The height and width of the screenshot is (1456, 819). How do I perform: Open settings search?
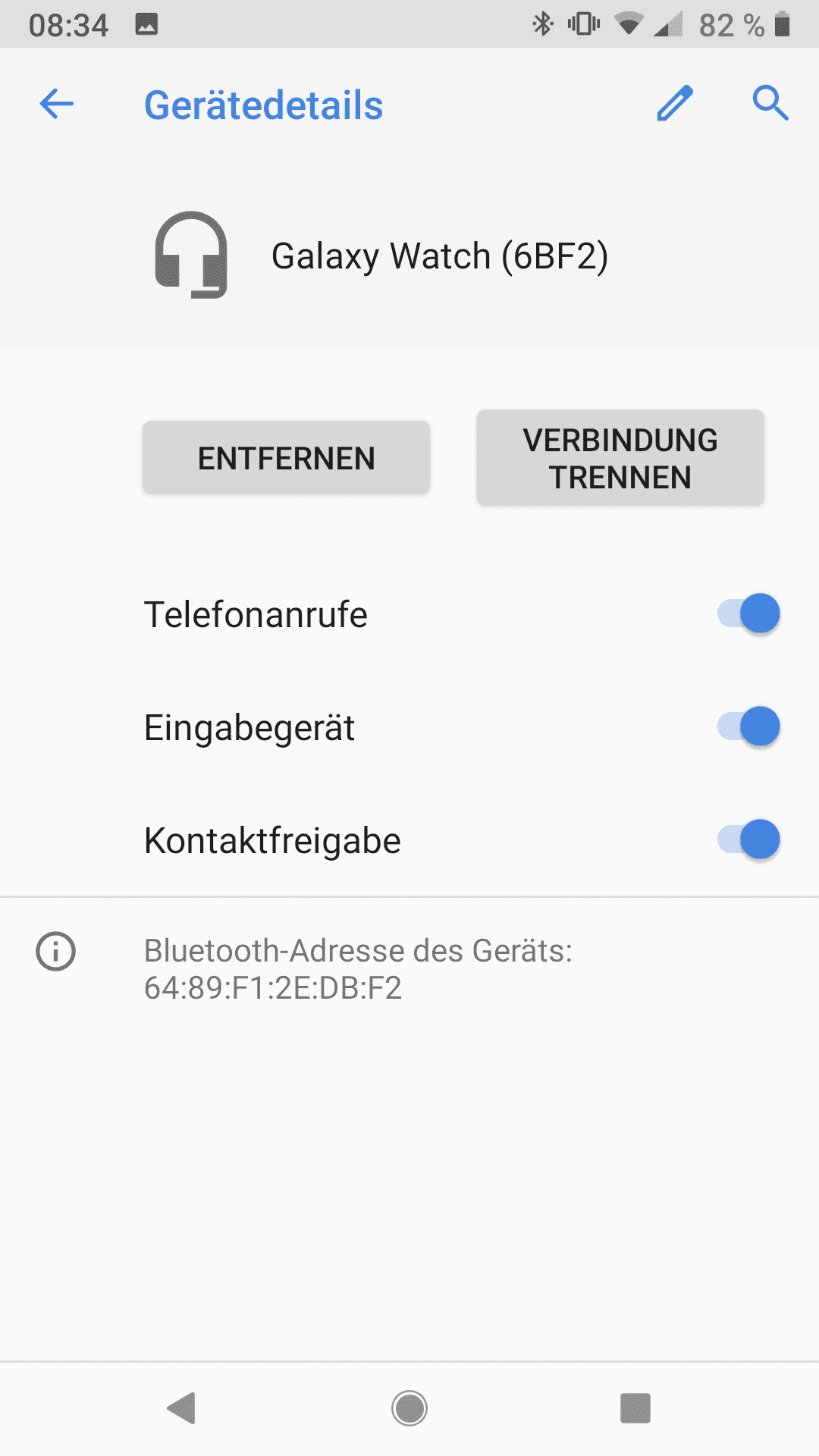(x=770, y=104)
